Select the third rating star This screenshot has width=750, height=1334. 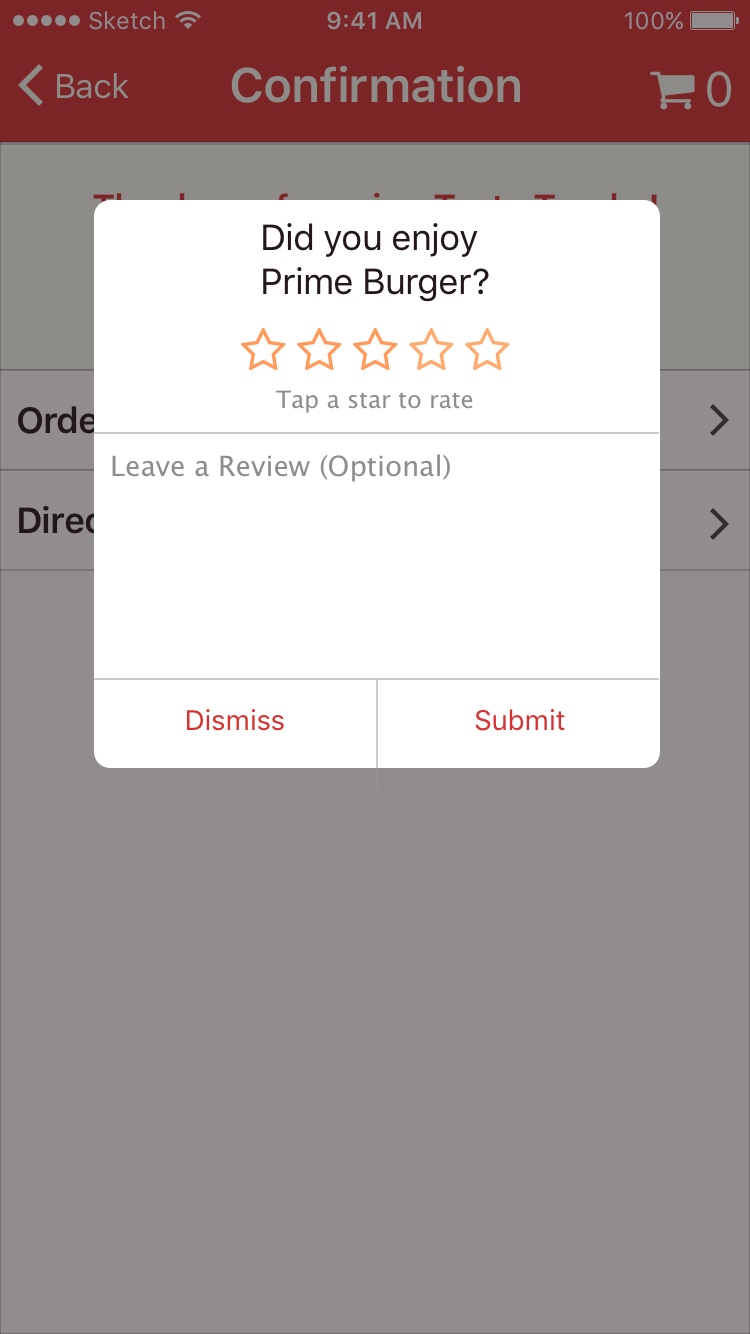(x=375, y=350)
